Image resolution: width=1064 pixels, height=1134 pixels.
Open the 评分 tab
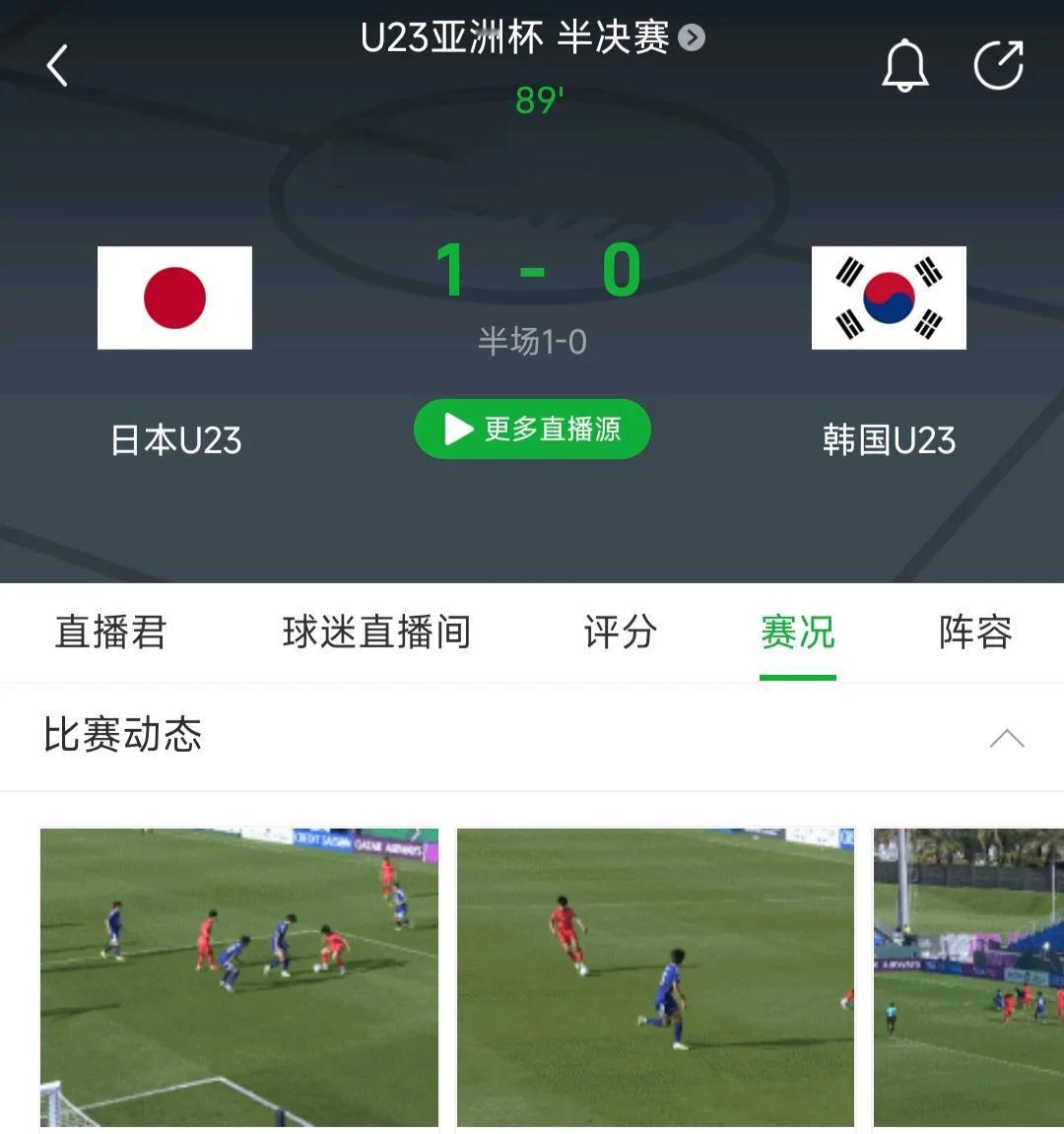click(x=619, y=634)
